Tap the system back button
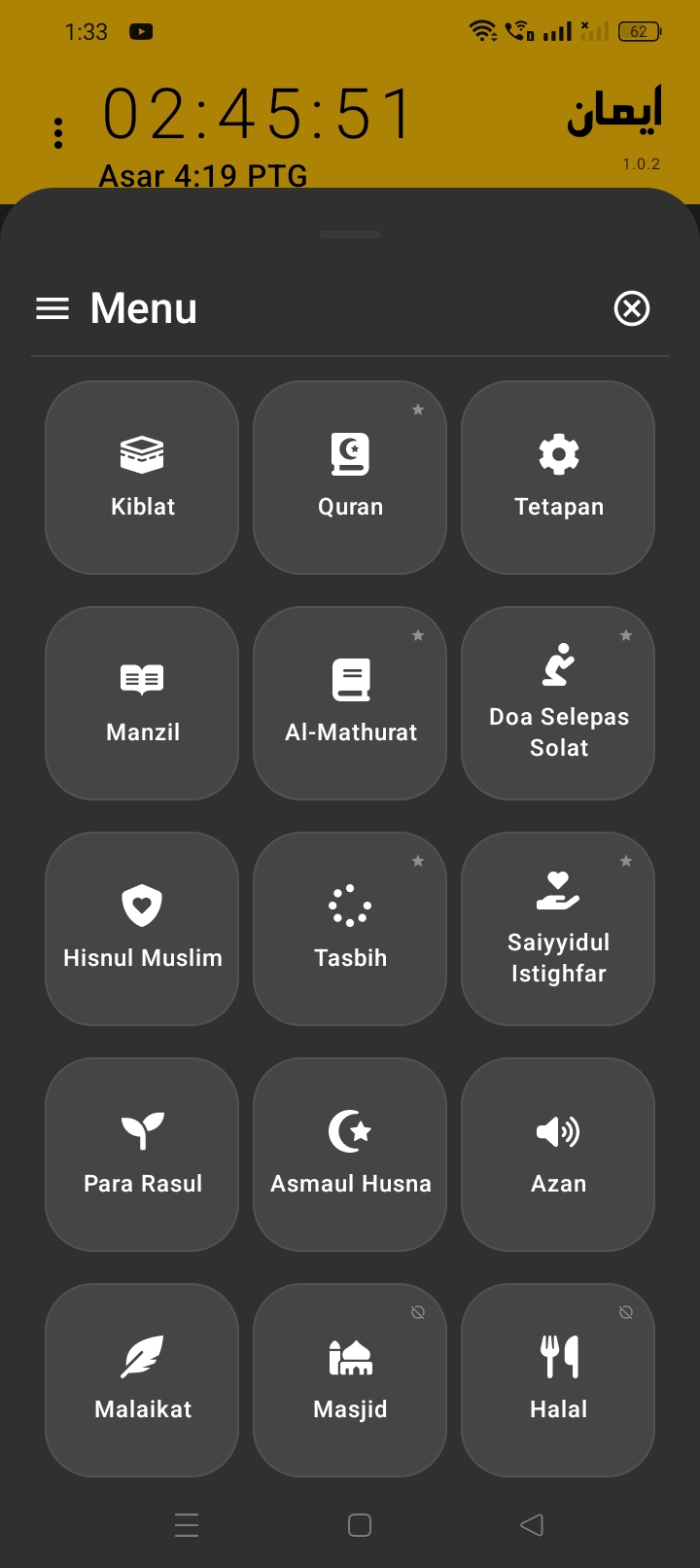The image size is (700, 1568). 531,1525
